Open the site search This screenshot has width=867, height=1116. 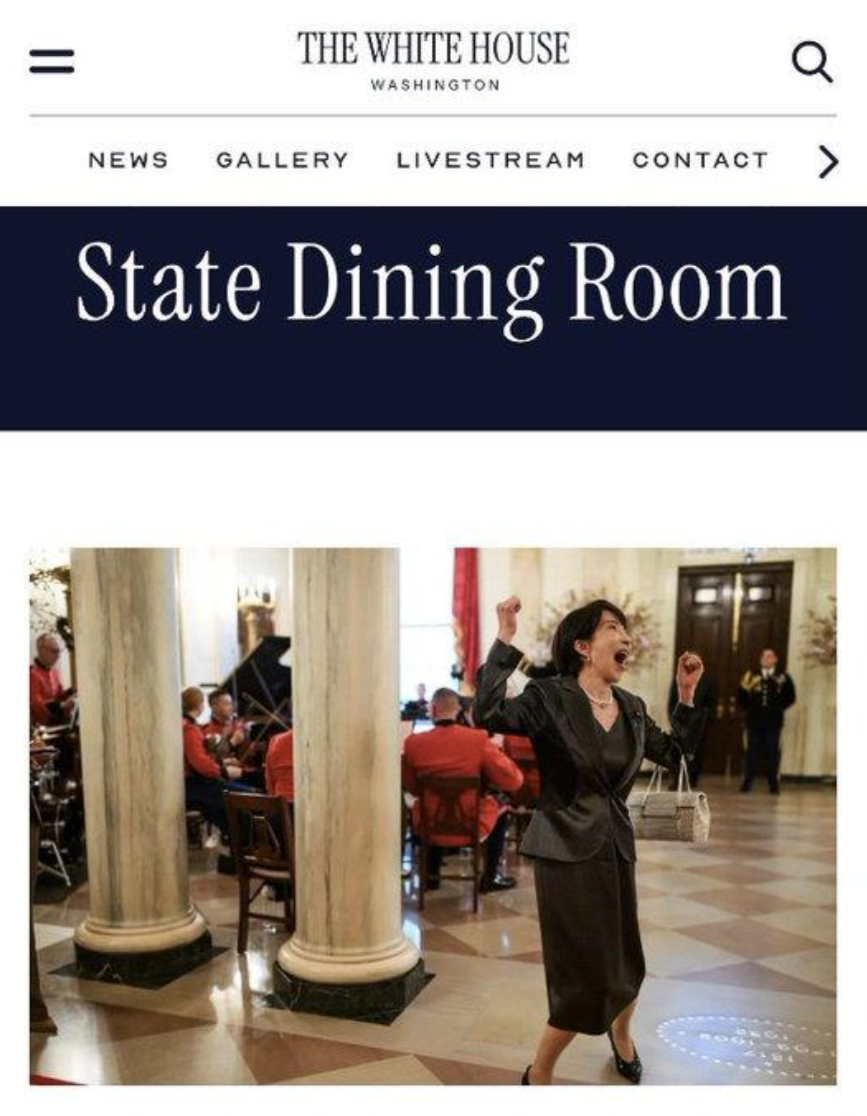[x=812, y=63]
